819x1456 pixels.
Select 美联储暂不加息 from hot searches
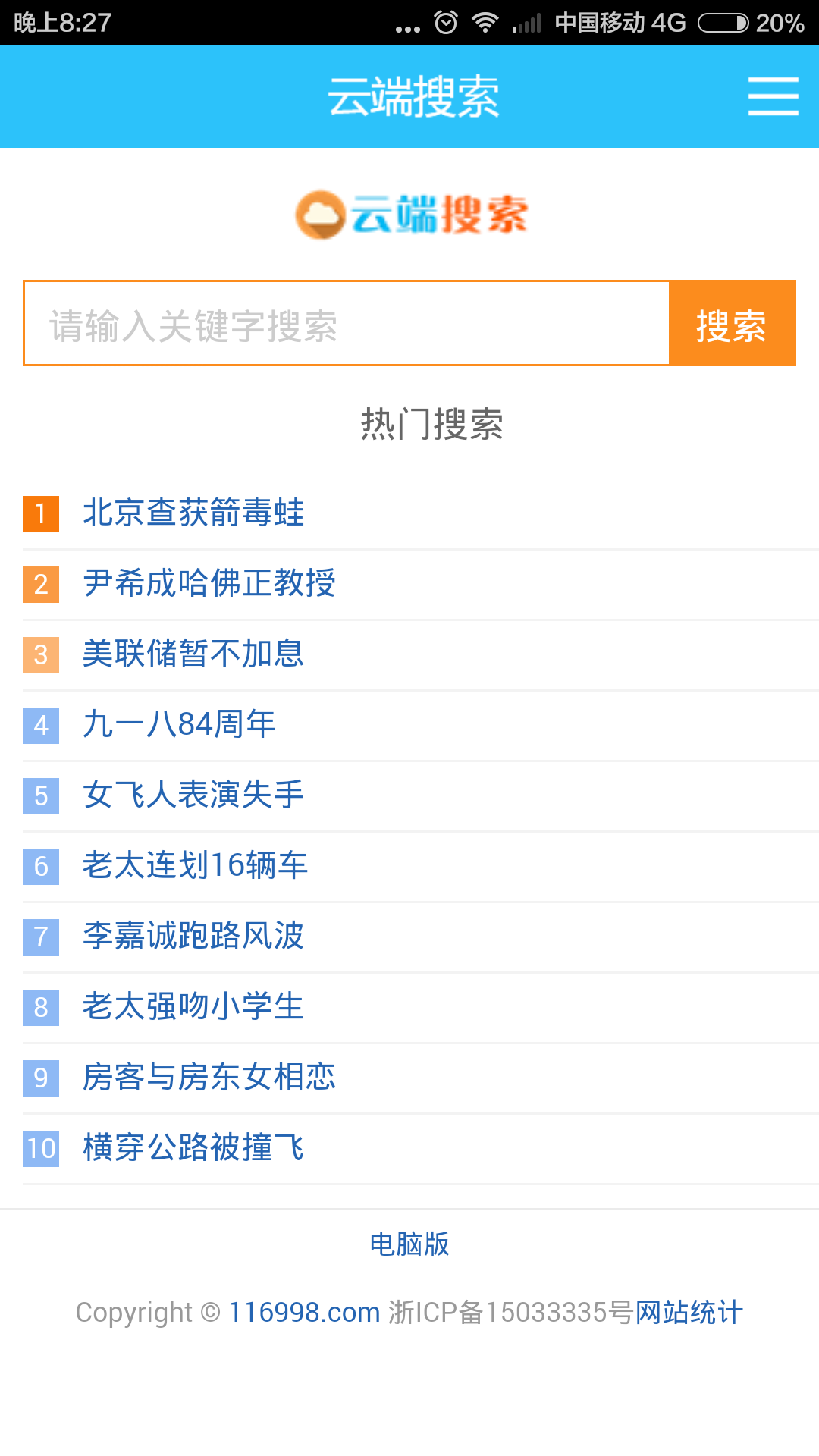point(193,654)
